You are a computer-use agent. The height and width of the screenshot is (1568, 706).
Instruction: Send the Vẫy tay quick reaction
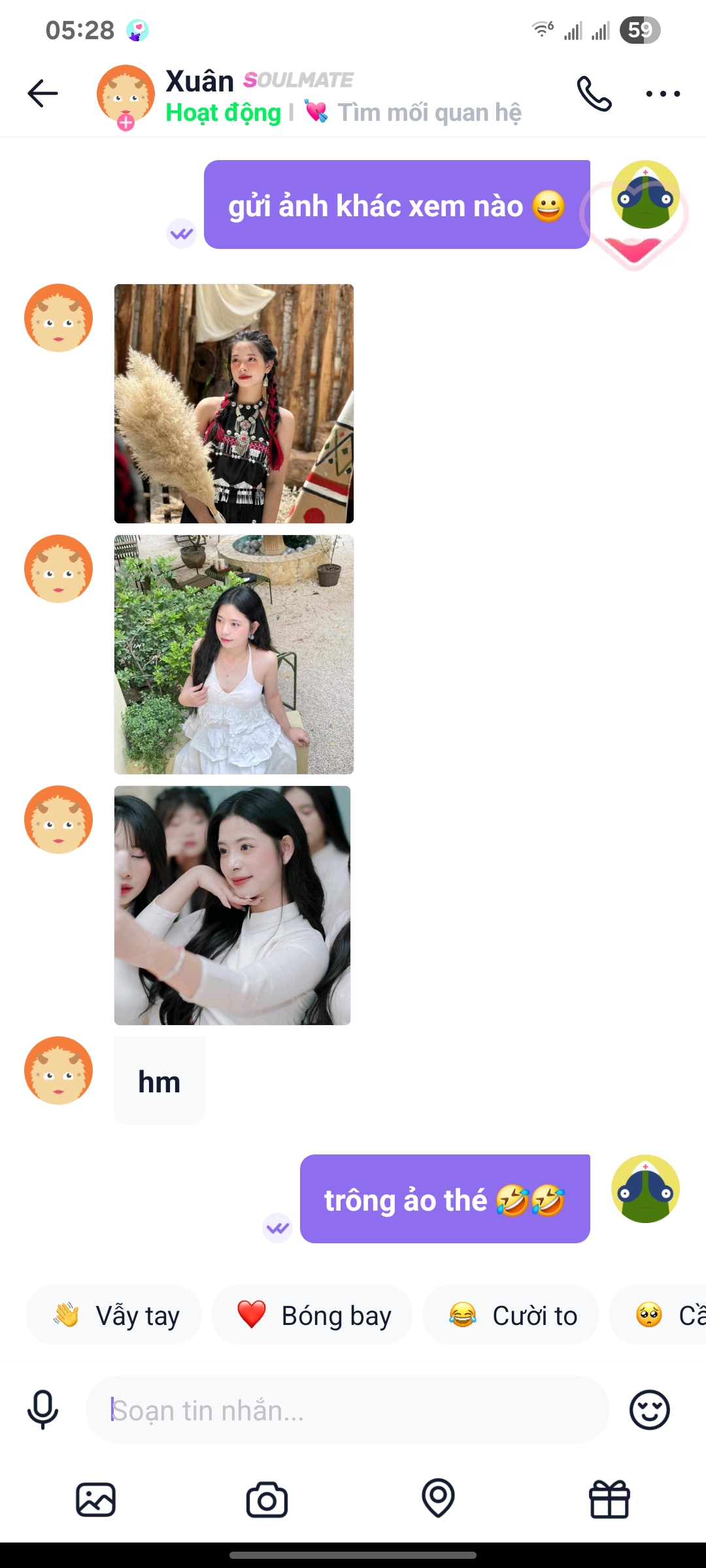click(114, 1315)
